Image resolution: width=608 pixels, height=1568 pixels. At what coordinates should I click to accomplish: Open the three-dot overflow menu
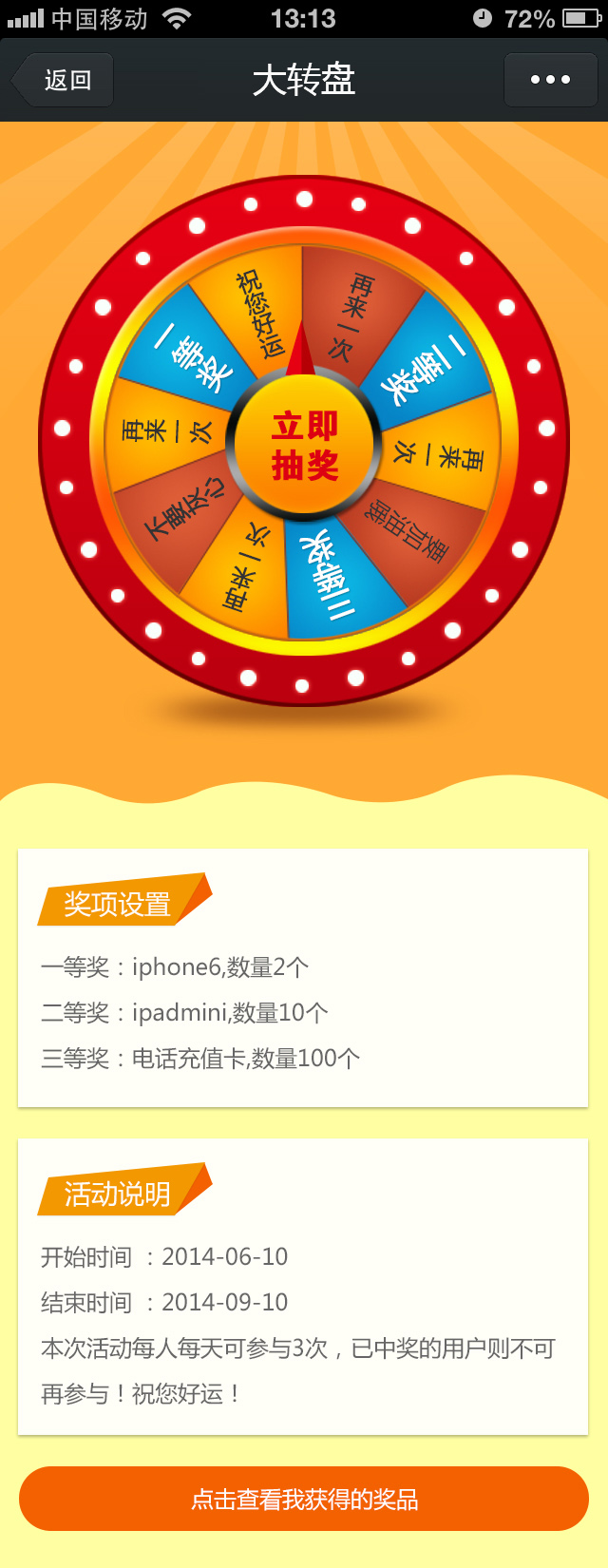[x=550, y=80]
